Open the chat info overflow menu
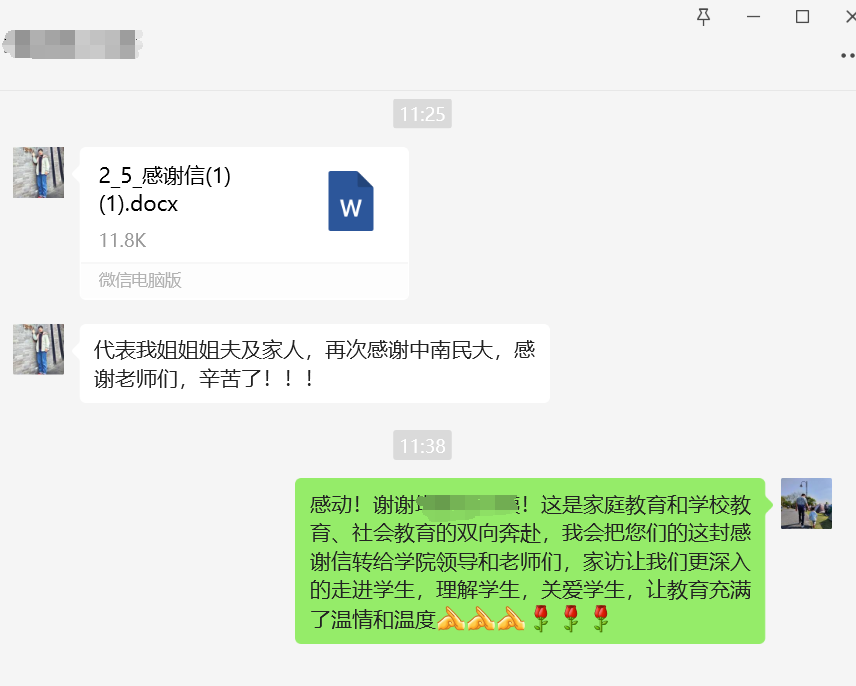The image size is (856, 686). 846,56
